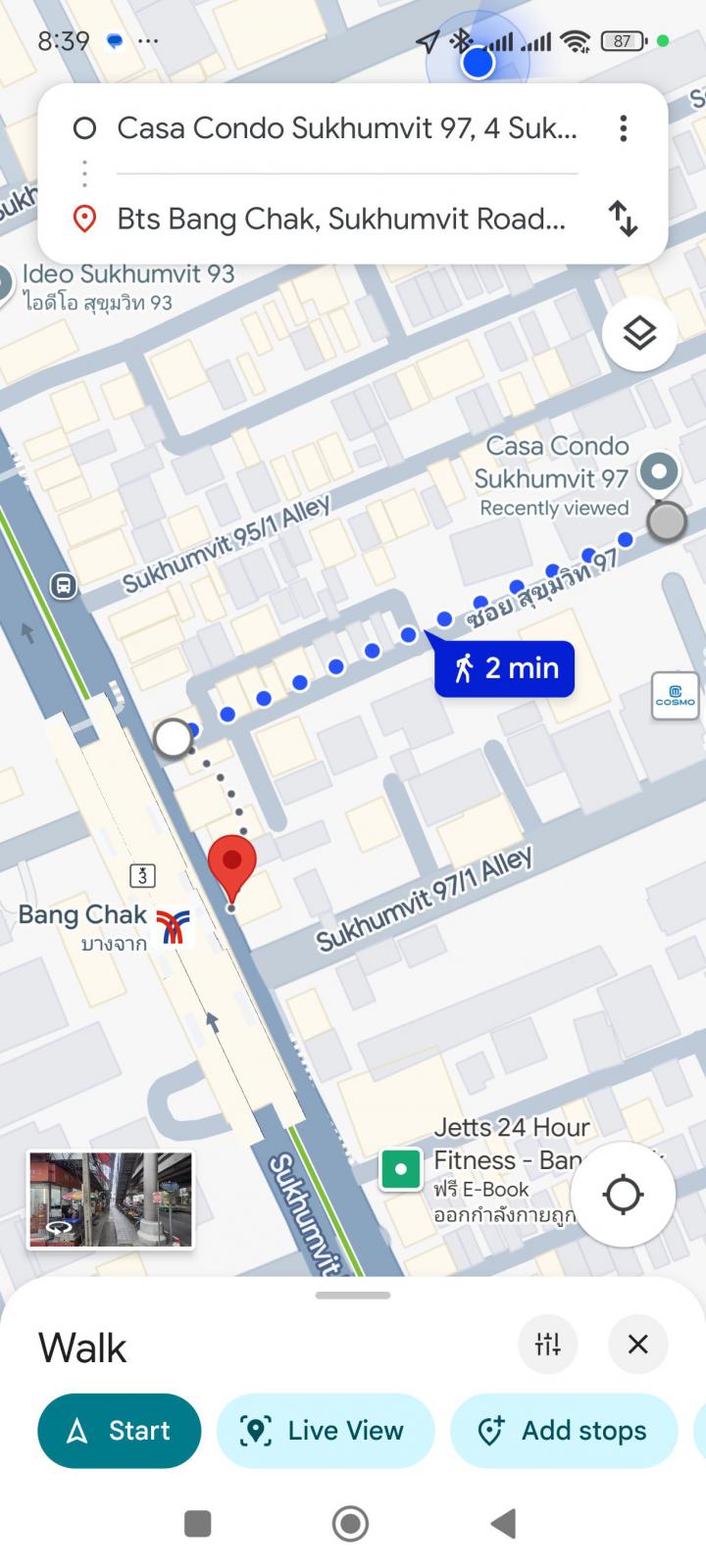Tap the Bang Chak BTS station marker
706x1568 pixels.
[173, 926]
